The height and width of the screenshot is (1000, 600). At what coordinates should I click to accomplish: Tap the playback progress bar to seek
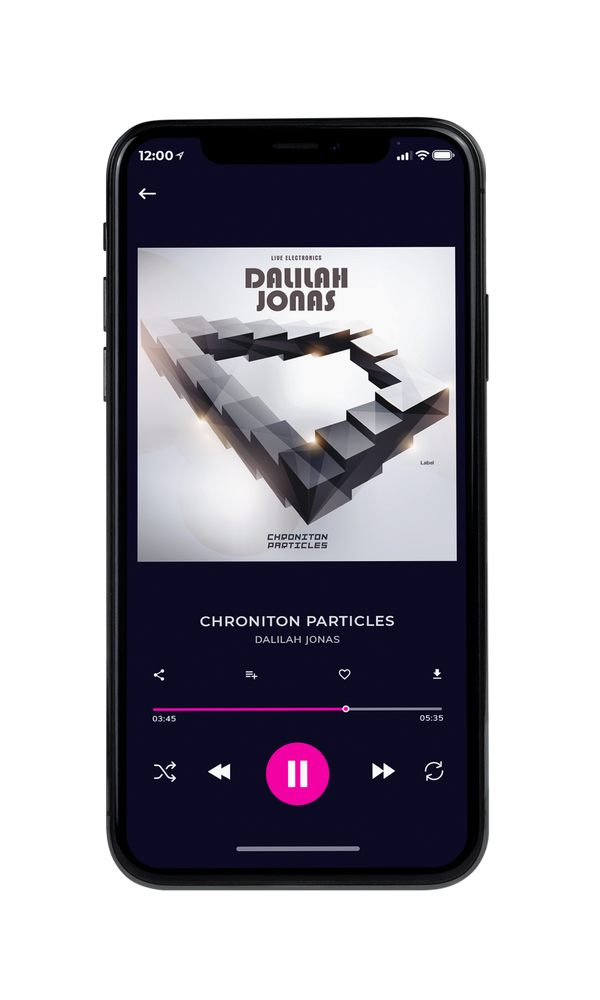point(297,709)
